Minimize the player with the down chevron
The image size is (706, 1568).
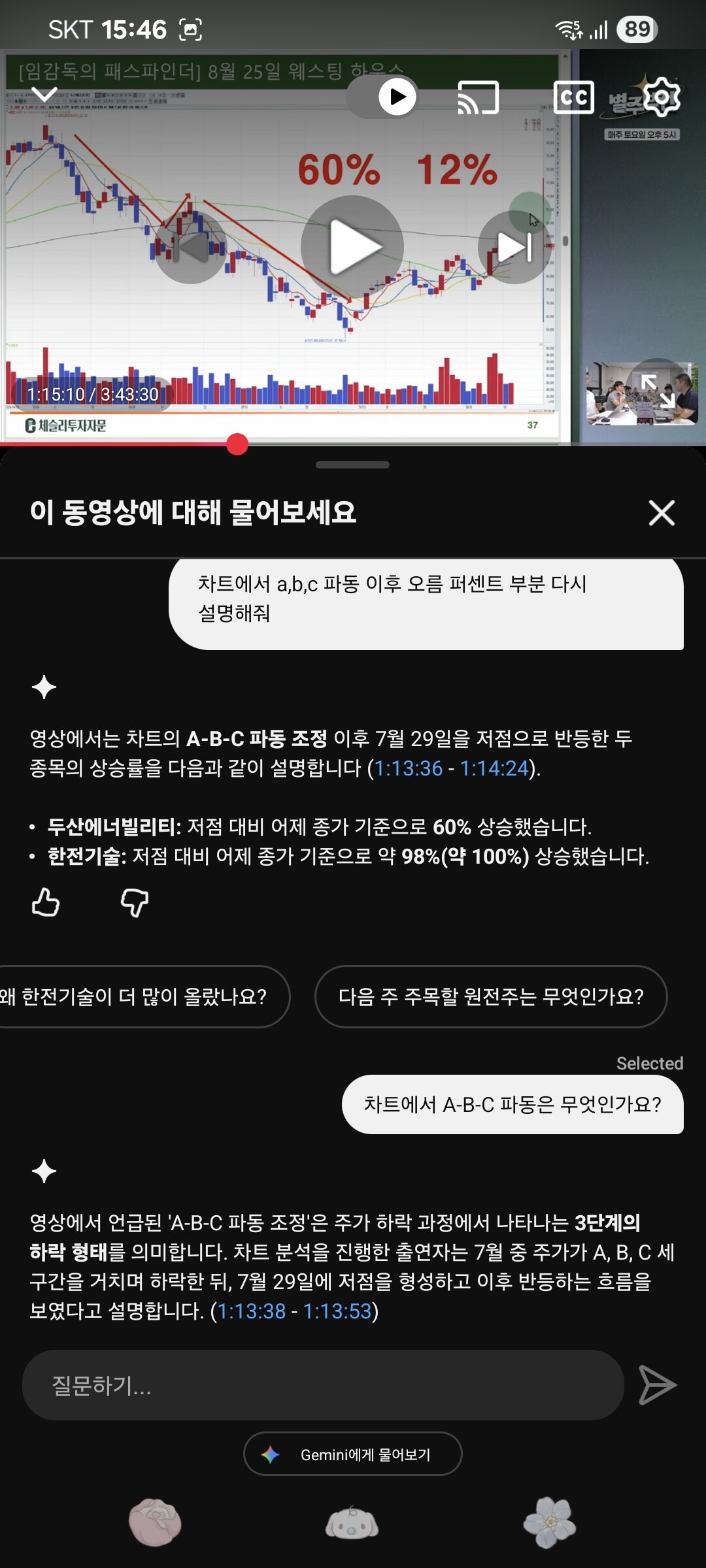pos(44,95)
